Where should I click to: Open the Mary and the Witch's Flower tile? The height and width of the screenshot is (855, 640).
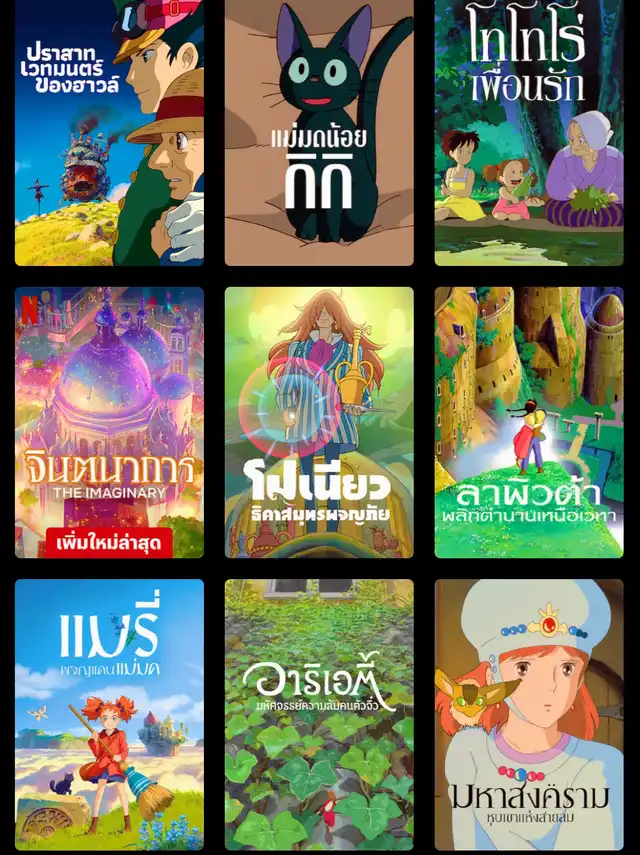pyautogui.click(x=109, y=714)
